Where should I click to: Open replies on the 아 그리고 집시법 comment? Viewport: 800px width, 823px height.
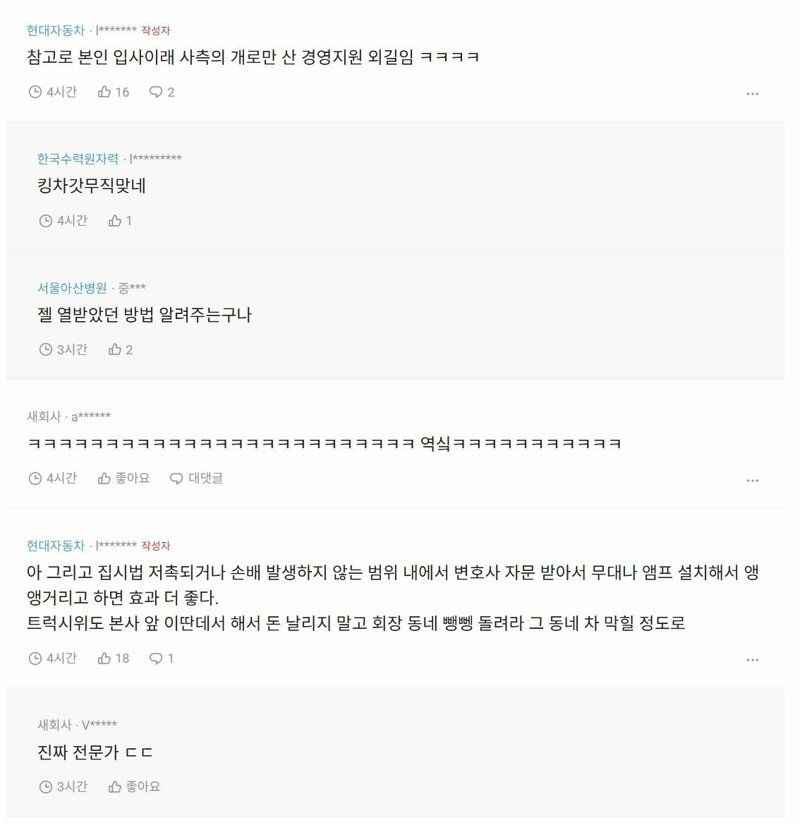(162, 658)
